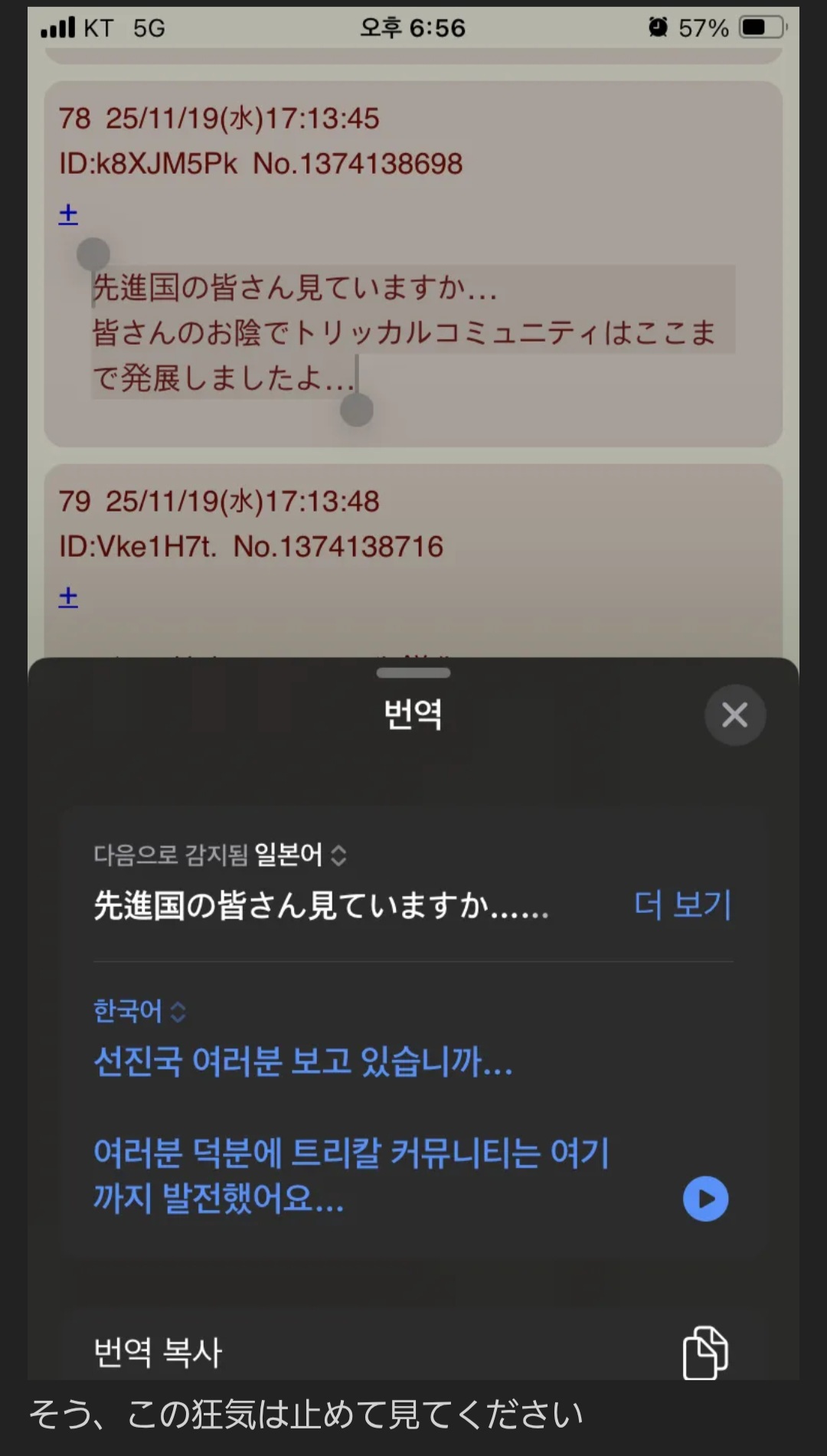The image size is (827, 1456).
Task: Play the Korean translation audio
Action: [705, 1199]
